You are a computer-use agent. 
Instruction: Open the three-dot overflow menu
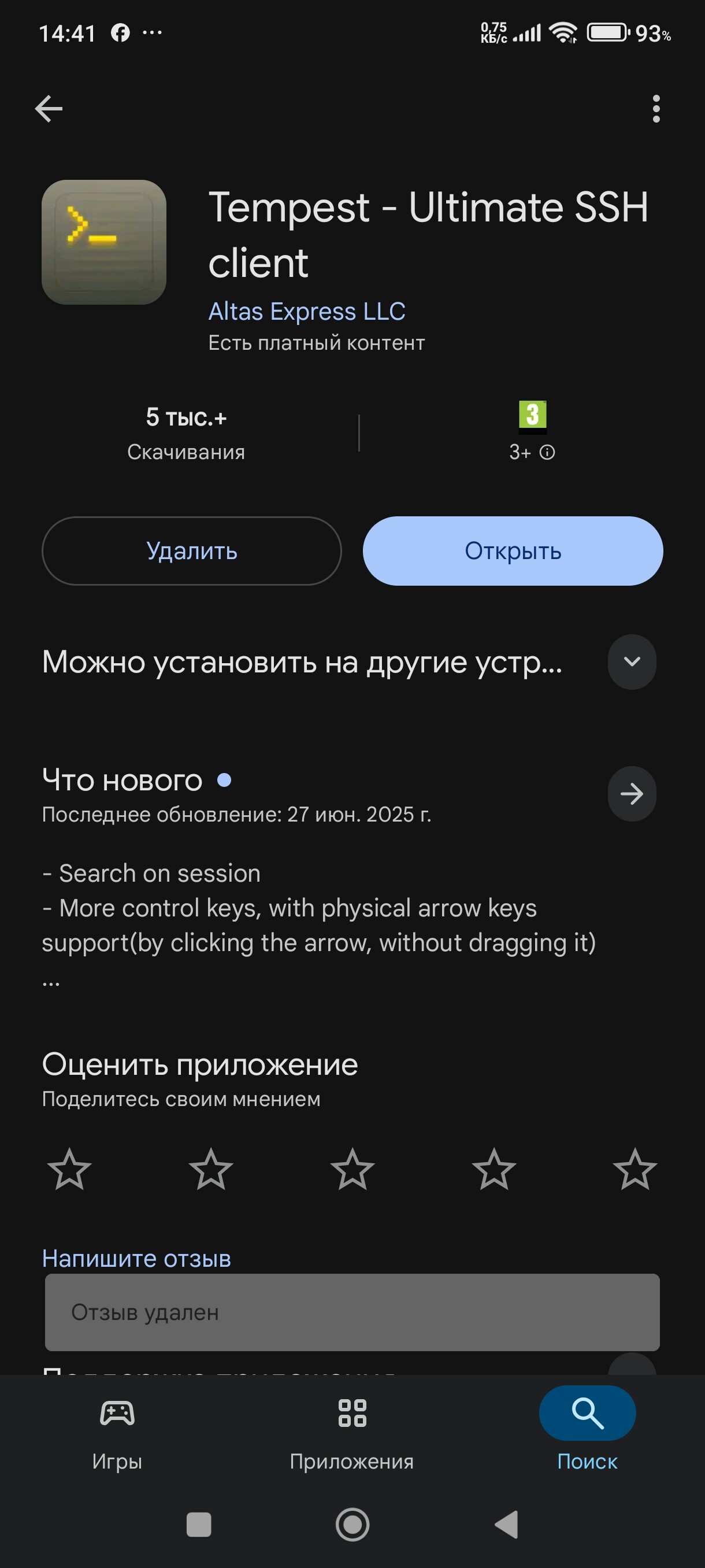(x=656, y=109)
